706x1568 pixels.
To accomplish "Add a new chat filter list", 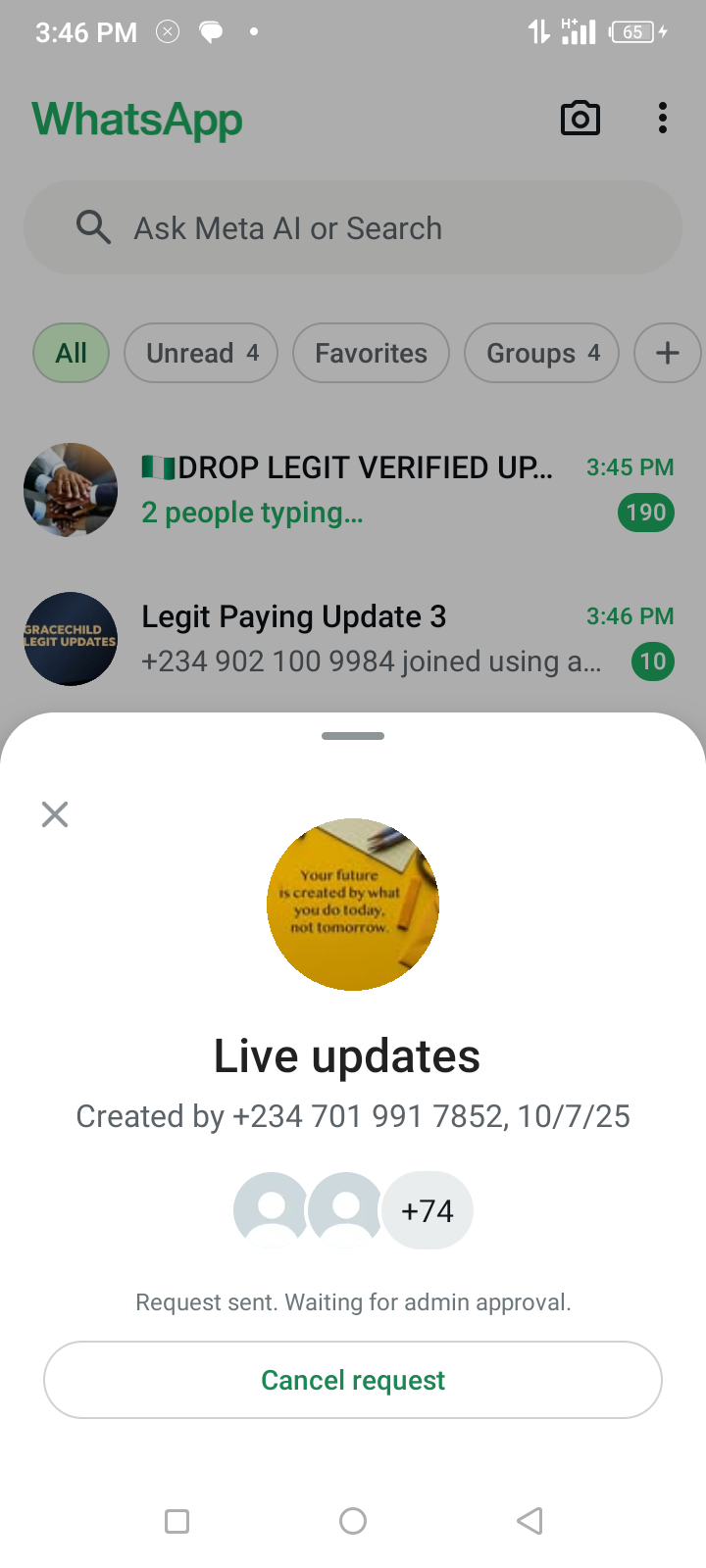I will point(667,353).
